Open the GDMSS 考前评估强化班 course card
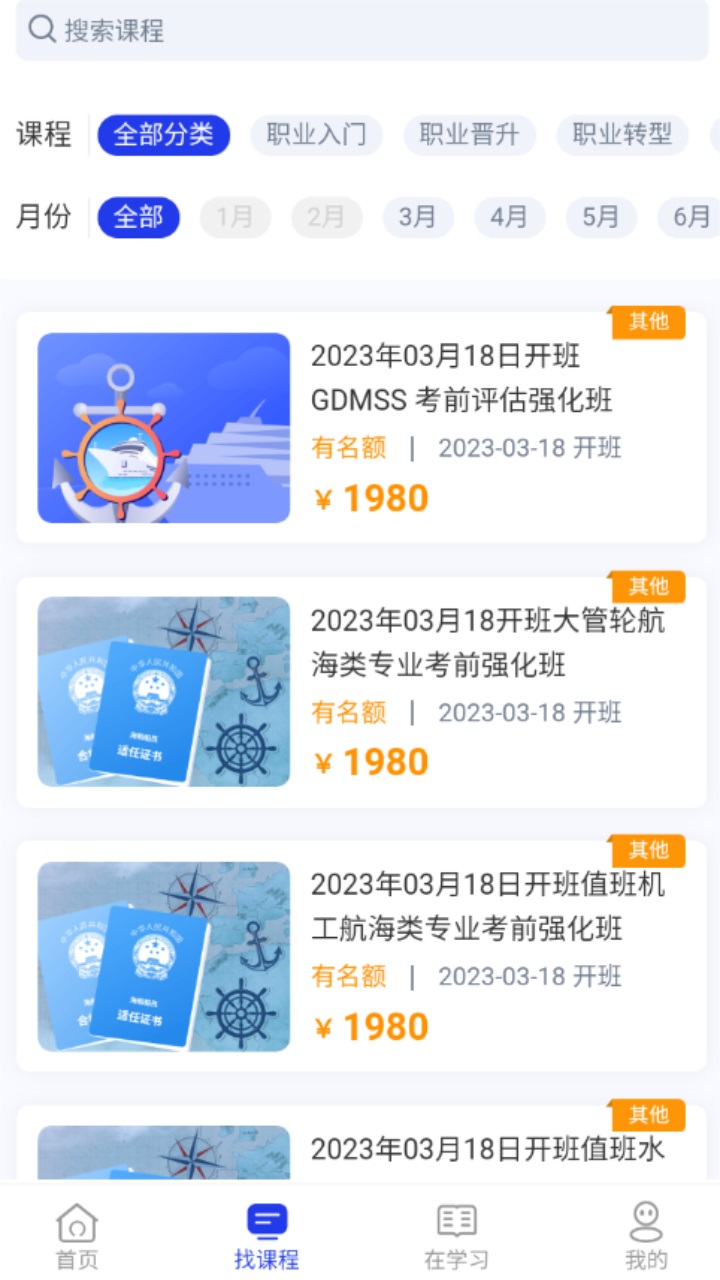 point(361,428)
